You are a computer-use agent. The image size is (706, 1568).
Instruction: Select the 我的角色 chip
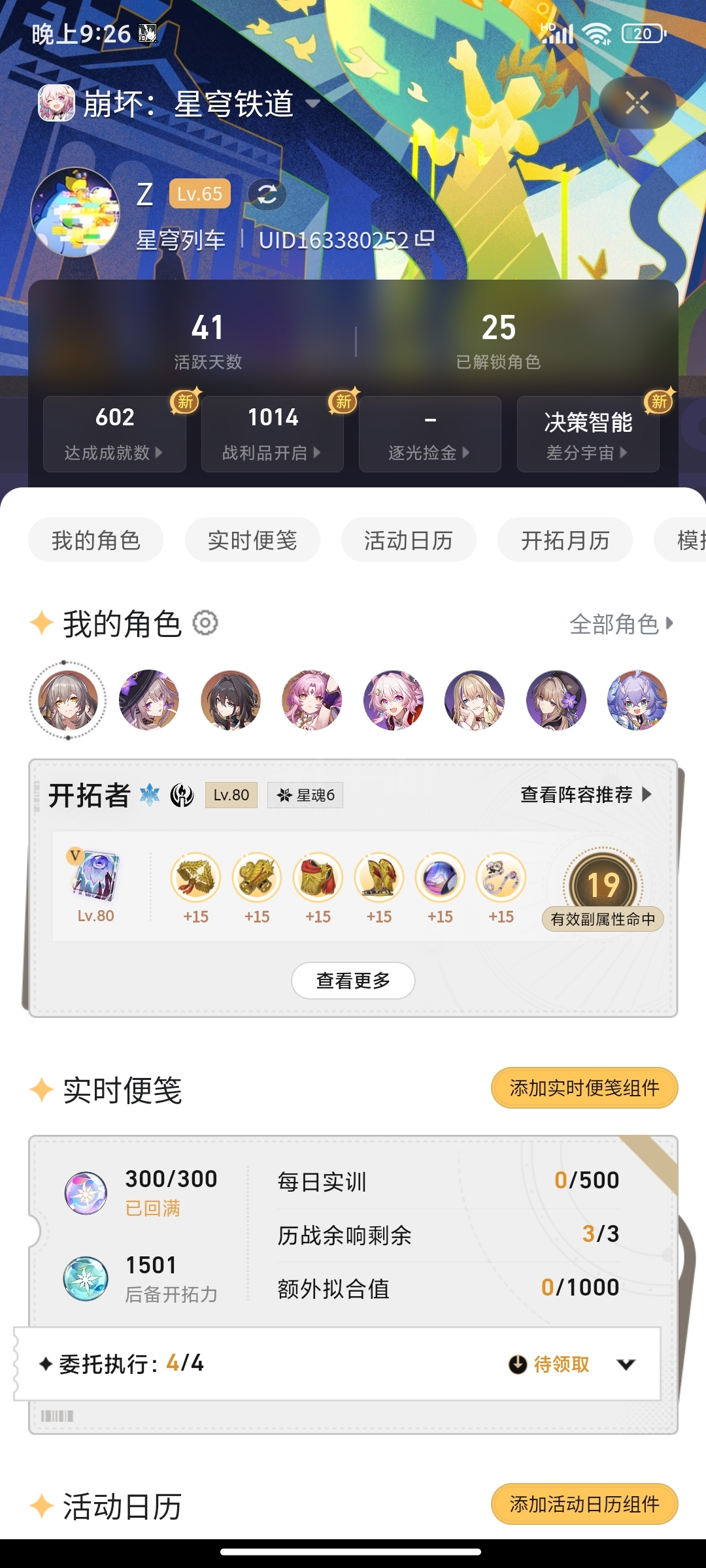pyautogui.click(x=96, y=540)
